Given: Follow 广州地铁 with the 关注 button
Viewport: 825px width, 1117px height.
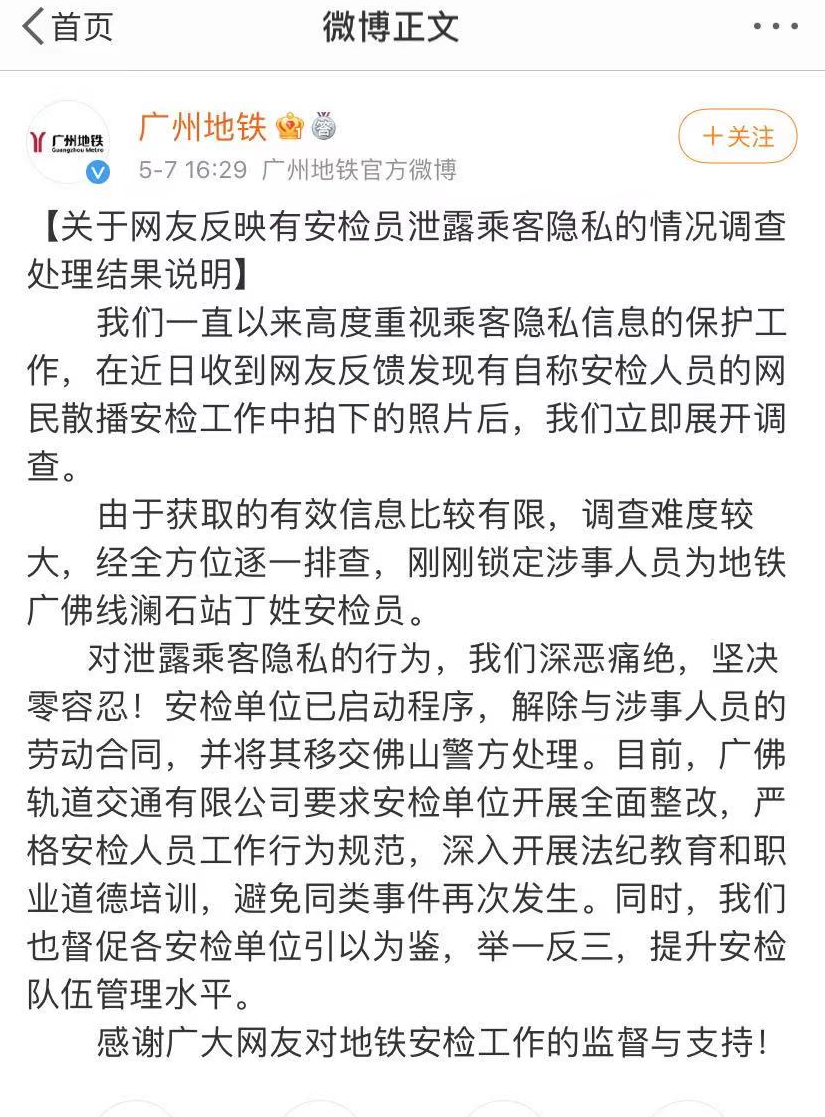Looking at the screenshot, I should click(x=738, y=136).
